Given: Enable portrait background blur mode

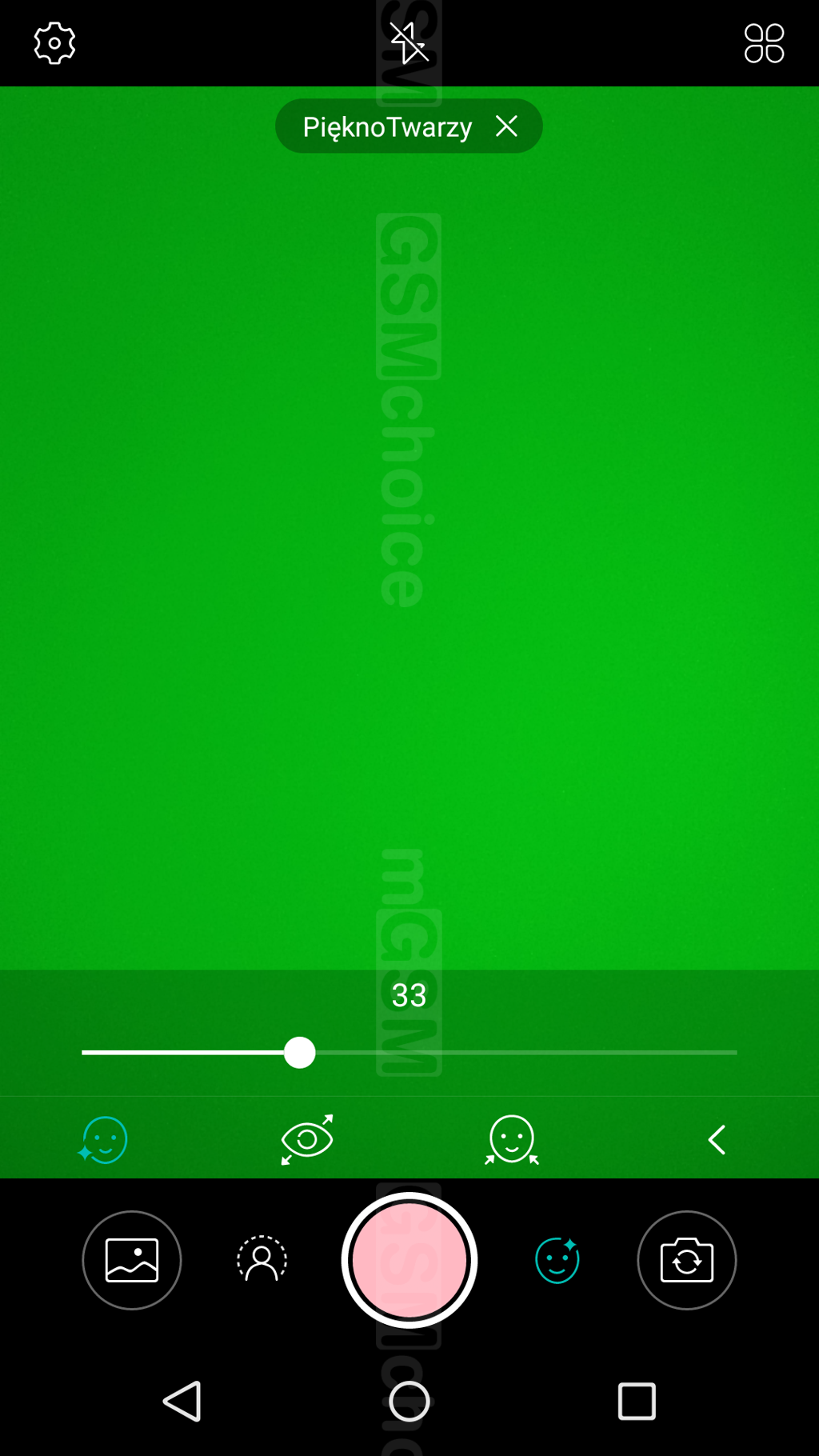Looking at the screenshot, I should (x=262, y=1260).
